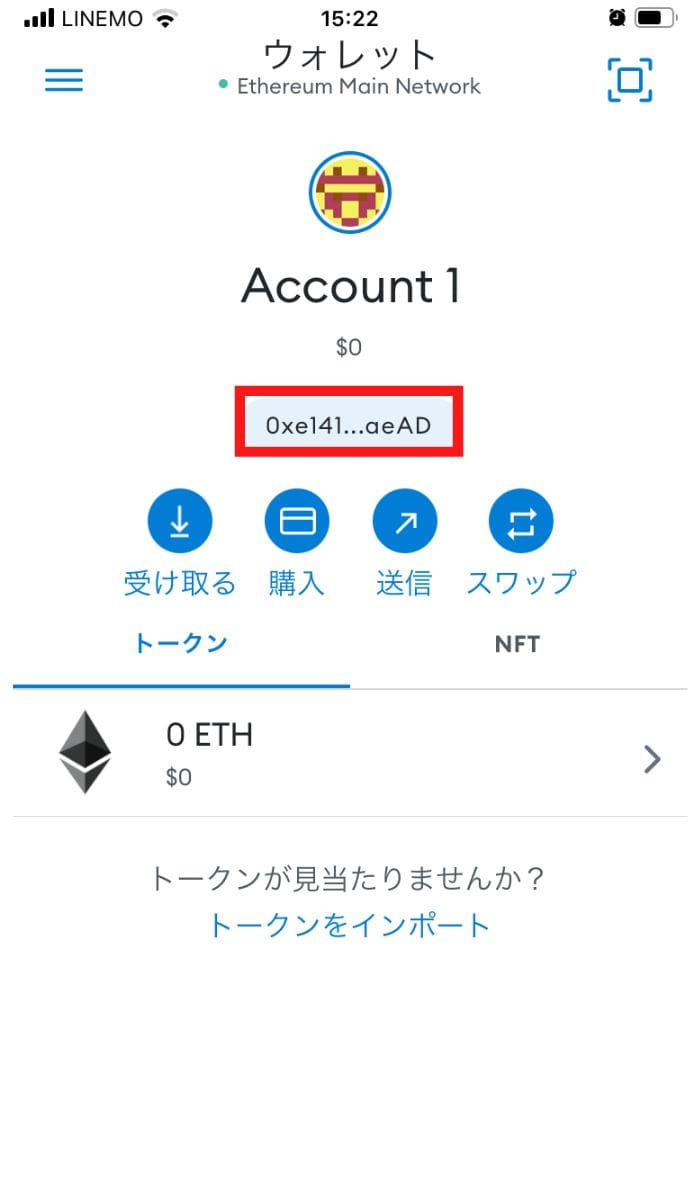Switch to the NFT tab
The image size is (700, 1200).
517,644
